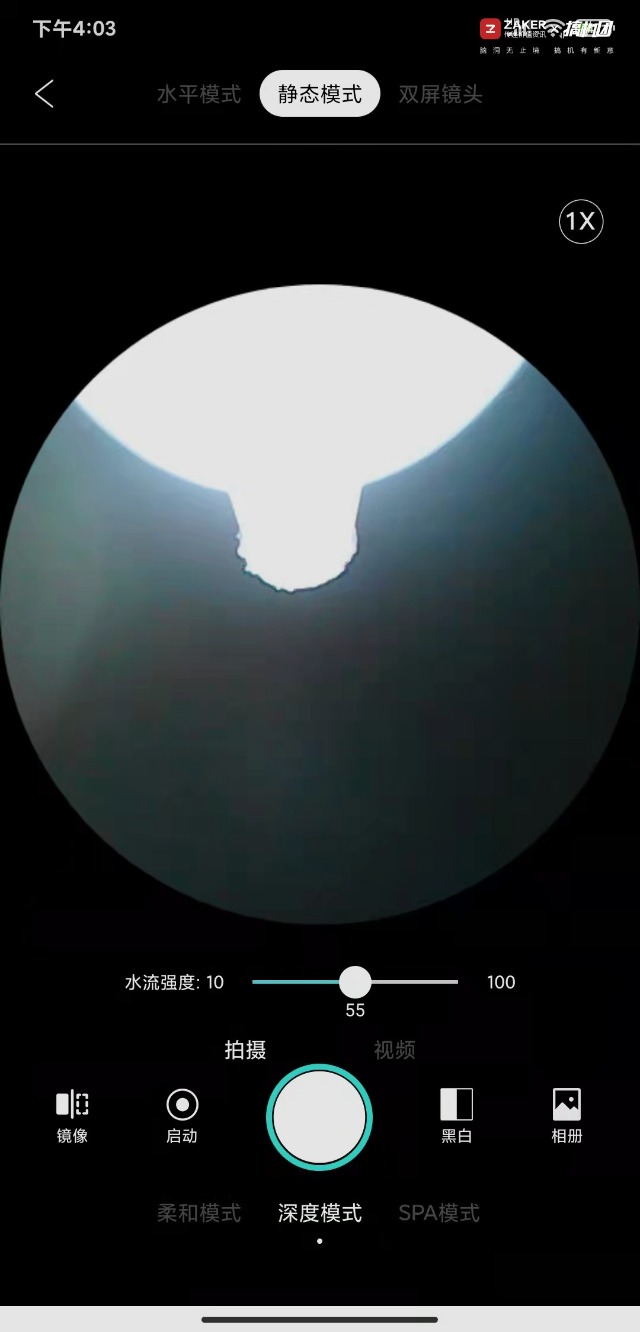The height and width of the screenshot is (1332, 640).
Task: Switch to 双屏镜头 tab
Action: tap(440, 95)
